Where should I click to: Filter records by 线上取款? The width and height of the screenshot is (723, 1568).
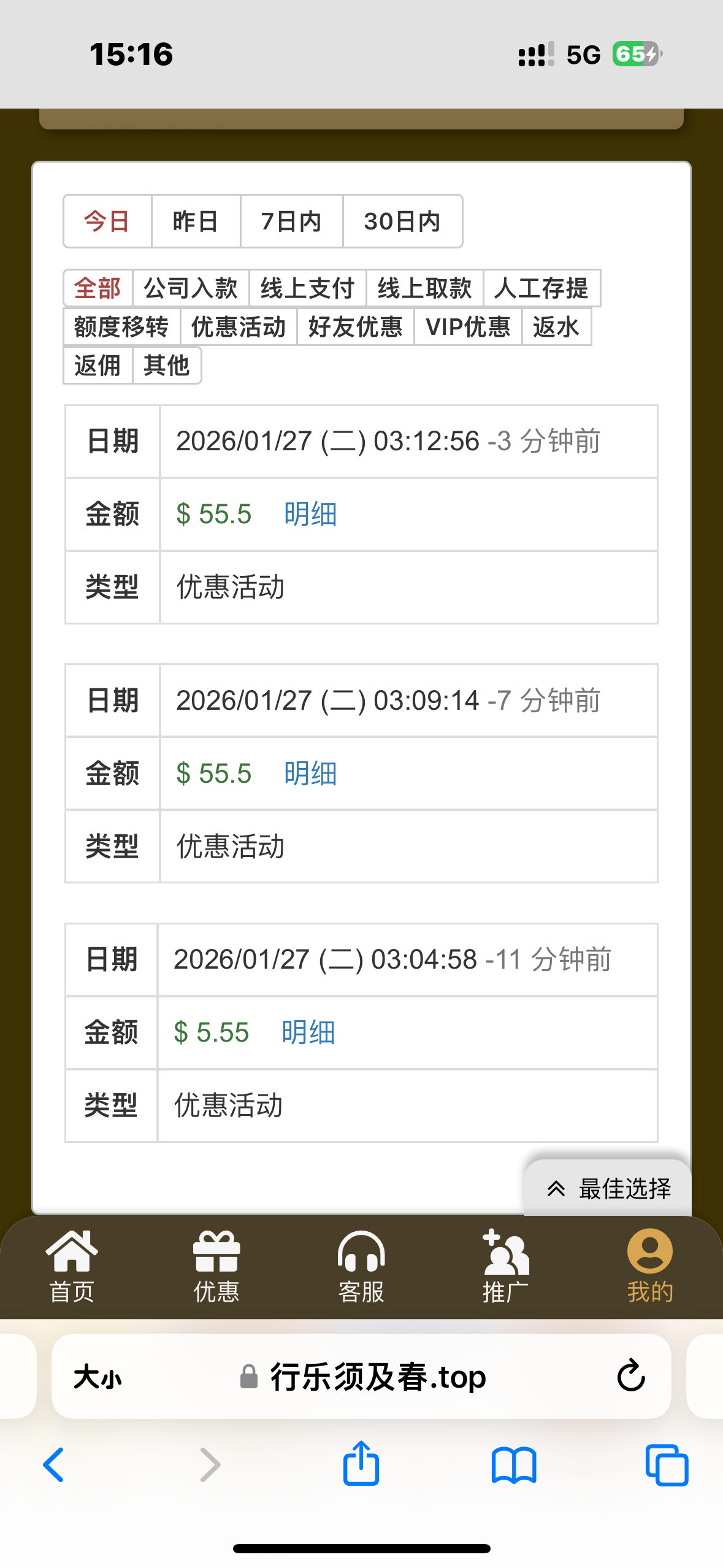[424, 288]
